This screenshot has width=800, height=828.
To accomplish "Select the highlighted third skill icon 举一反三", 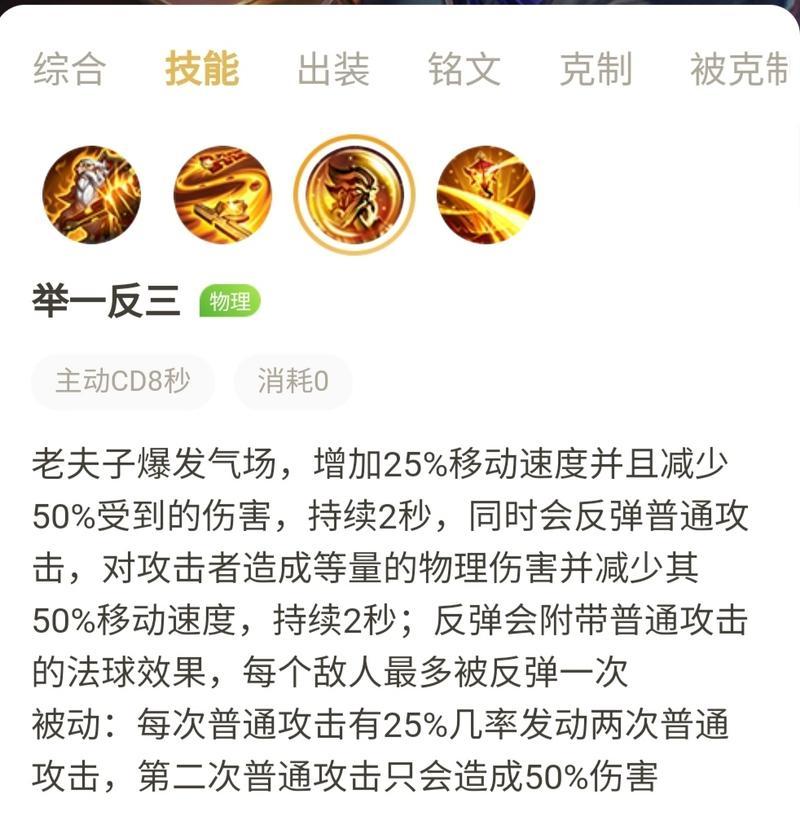I will 354,194.
